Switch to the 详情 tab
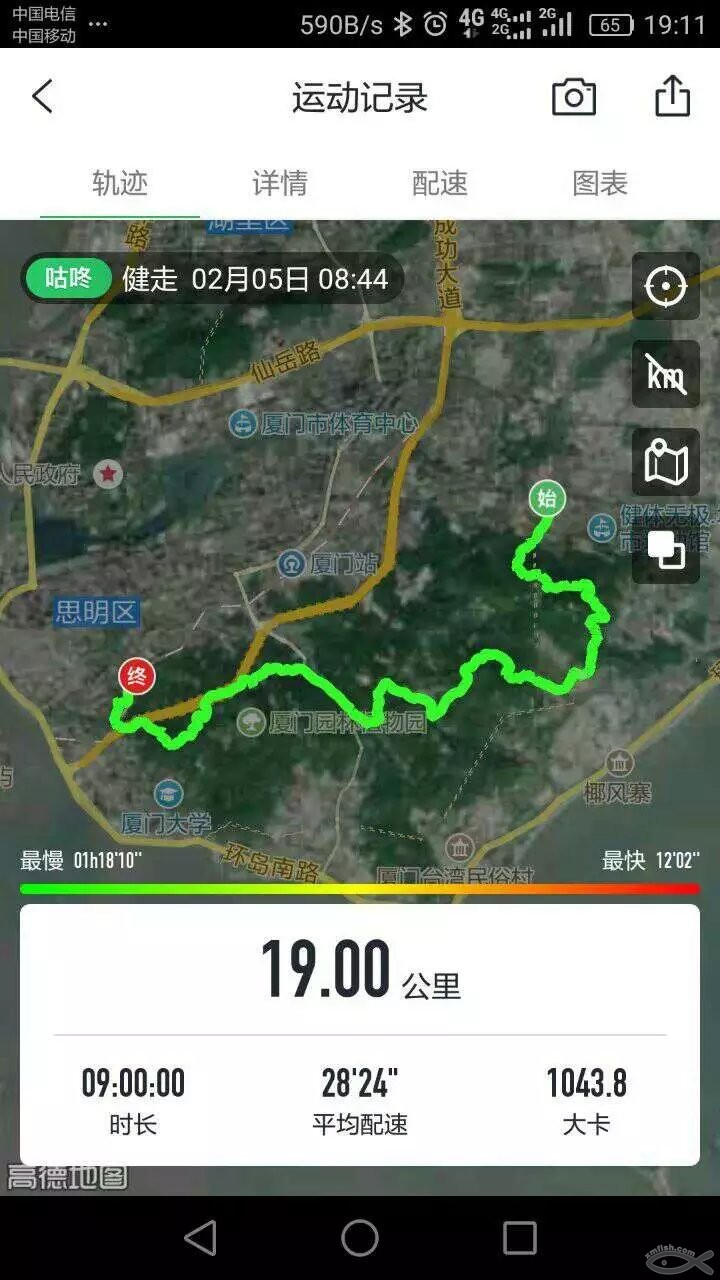The width and height of the screenshot is (720, 1280). 280,183
